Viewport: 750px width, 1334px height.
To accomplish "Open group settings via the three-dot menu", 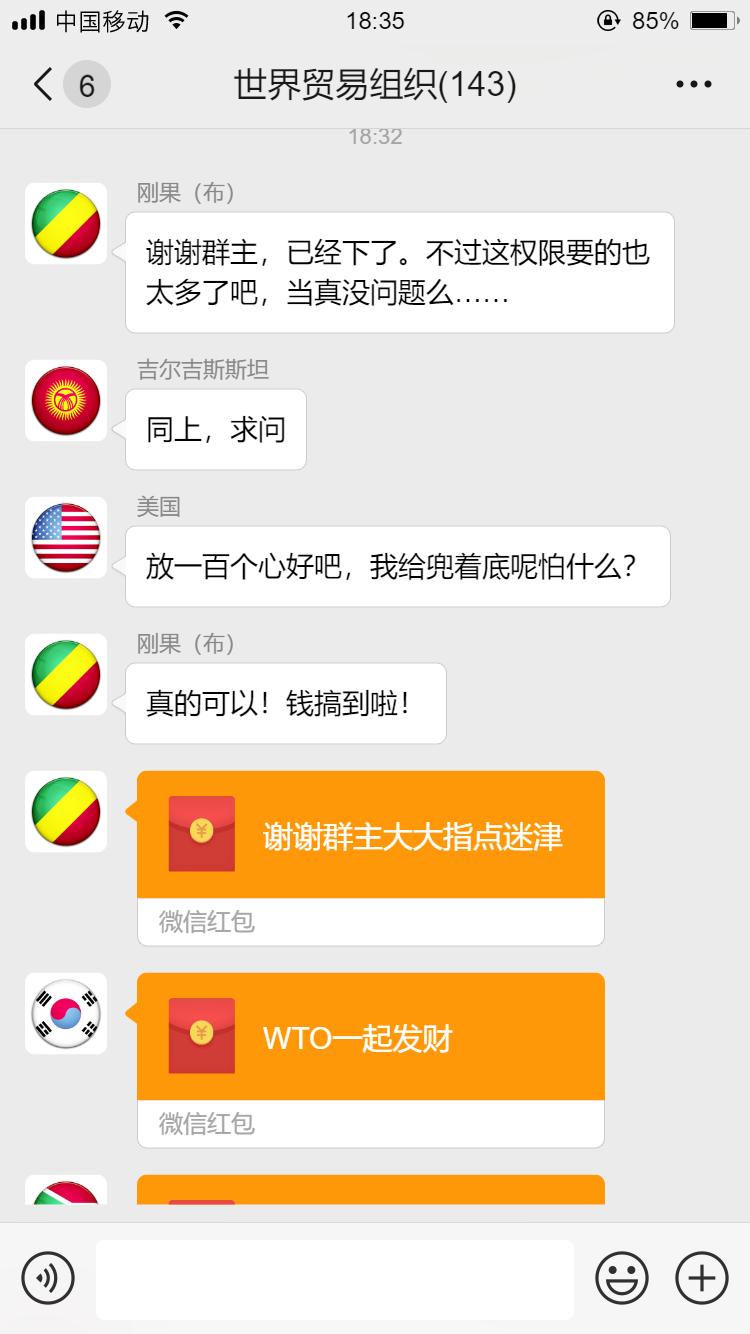I will click(692, 84).
